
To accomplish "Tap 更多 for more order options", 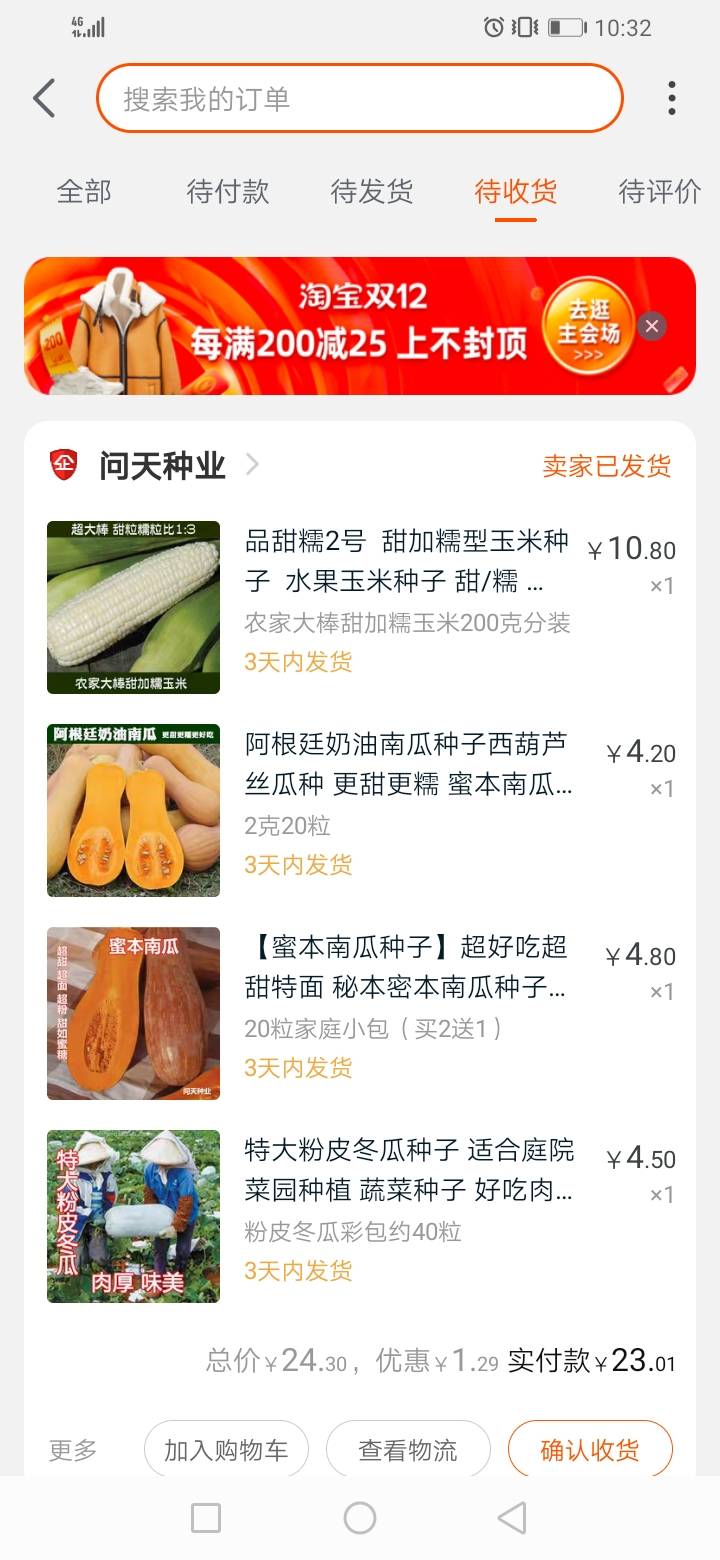I will tap(73, 1450).
